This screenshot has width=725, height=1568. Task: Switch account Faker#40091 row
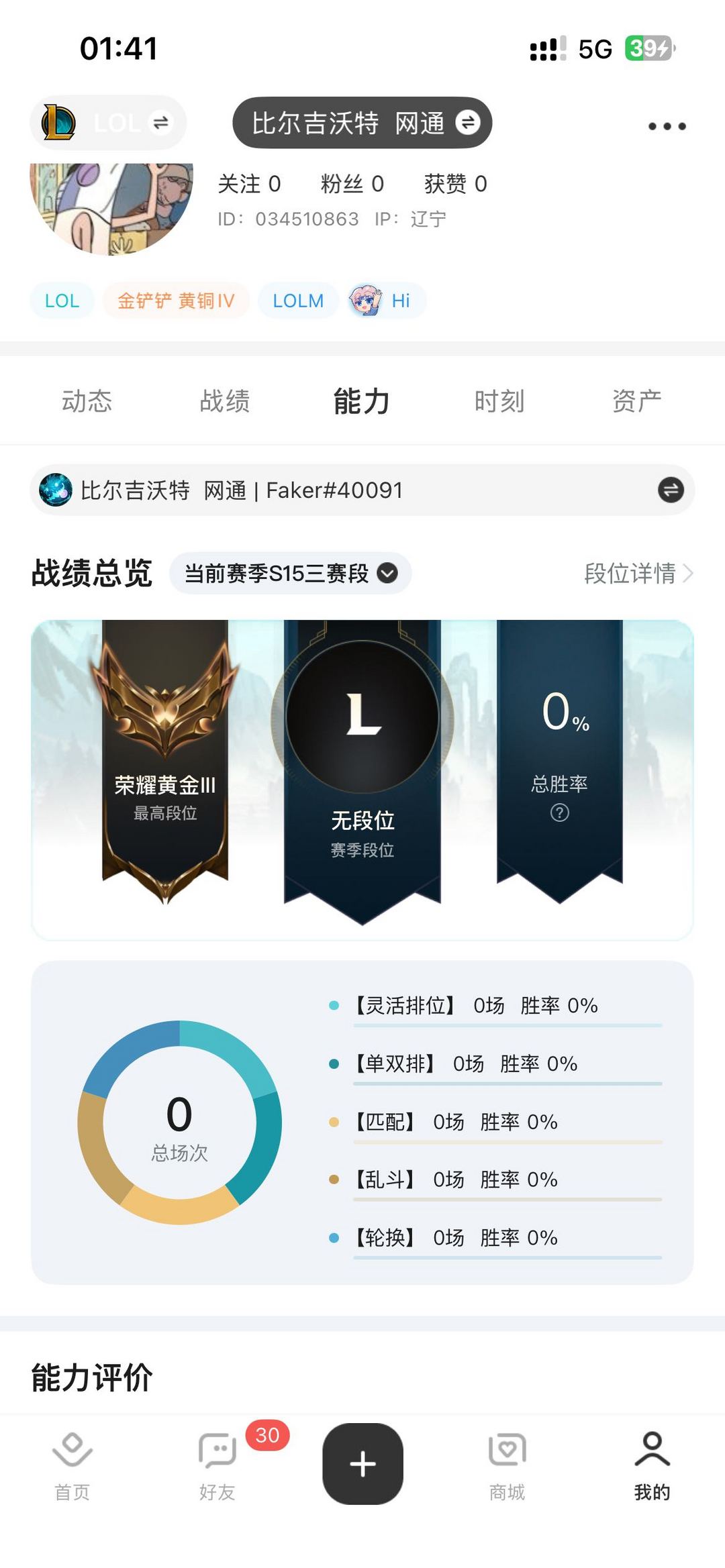click(x=362, y=490)
